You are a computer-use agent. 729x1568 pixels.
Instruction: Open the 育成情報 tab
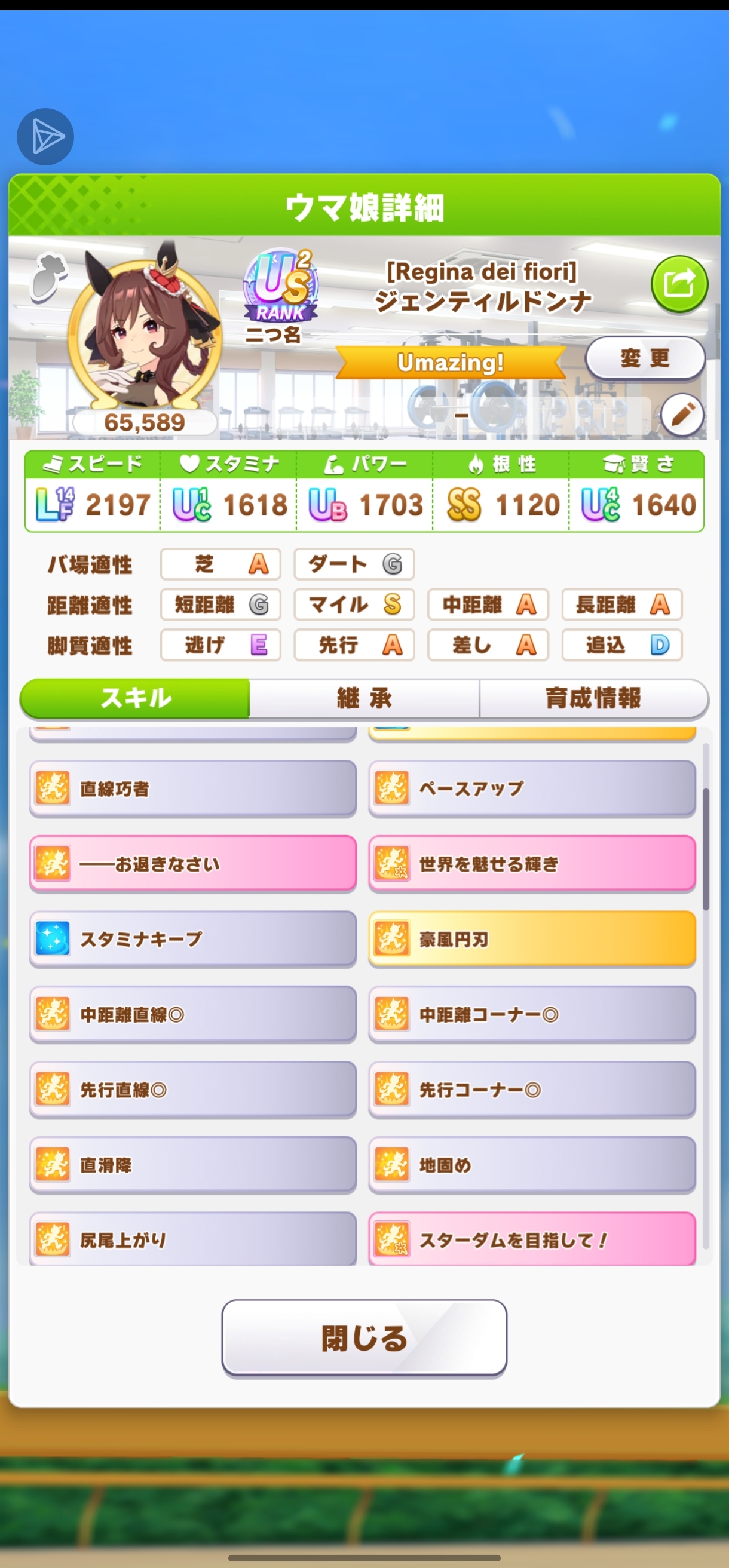593,698
